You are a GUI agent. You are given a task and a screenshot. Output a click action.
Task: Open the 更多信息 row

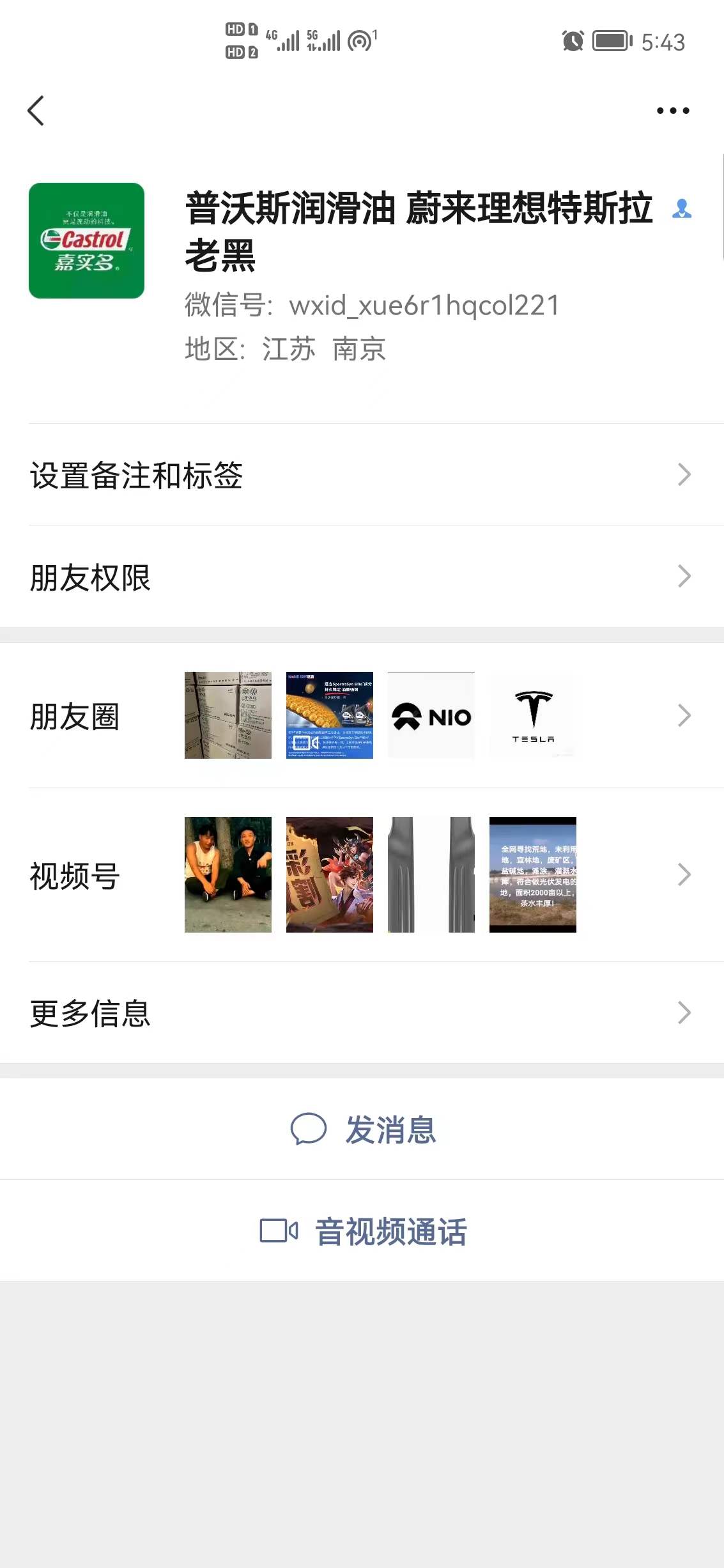pyautogui.click(x=362, y=1013)
